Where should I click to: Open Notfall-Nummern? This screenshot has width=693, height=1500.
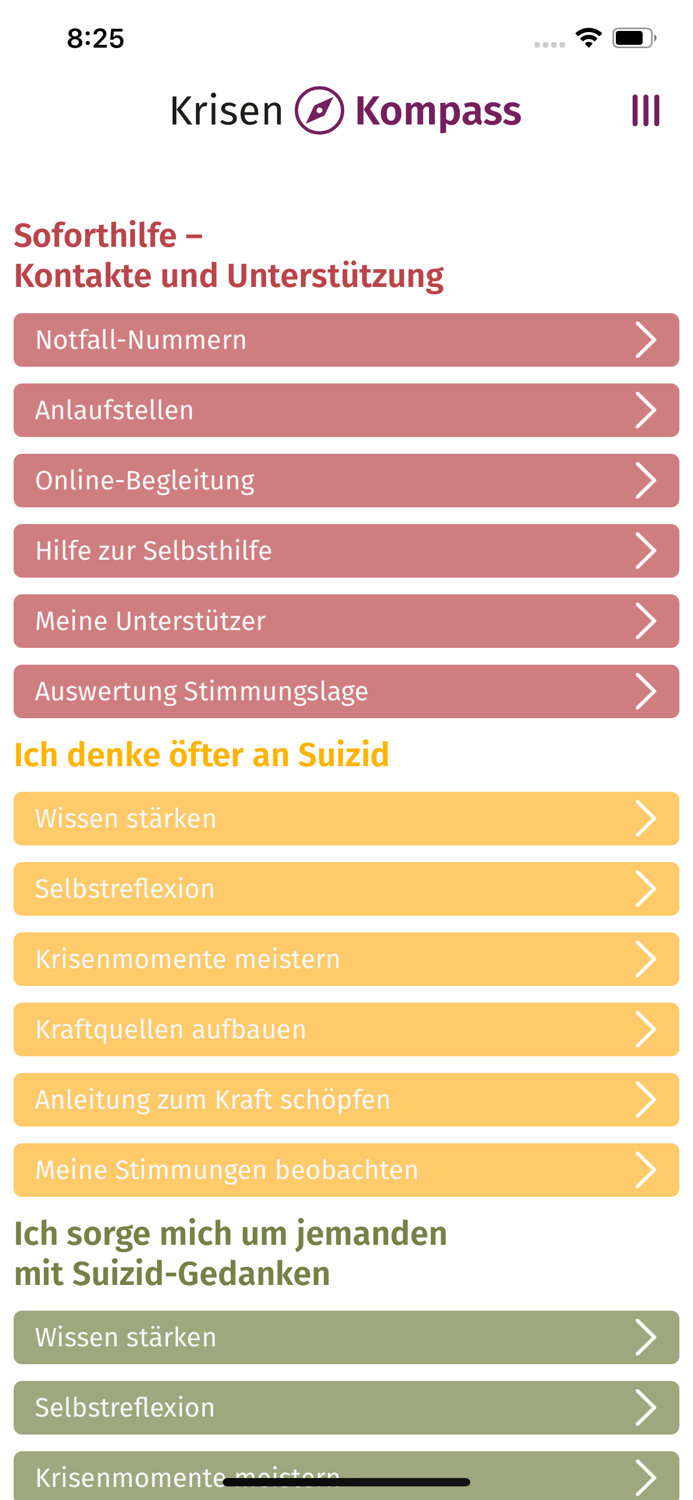click(346, 340)
